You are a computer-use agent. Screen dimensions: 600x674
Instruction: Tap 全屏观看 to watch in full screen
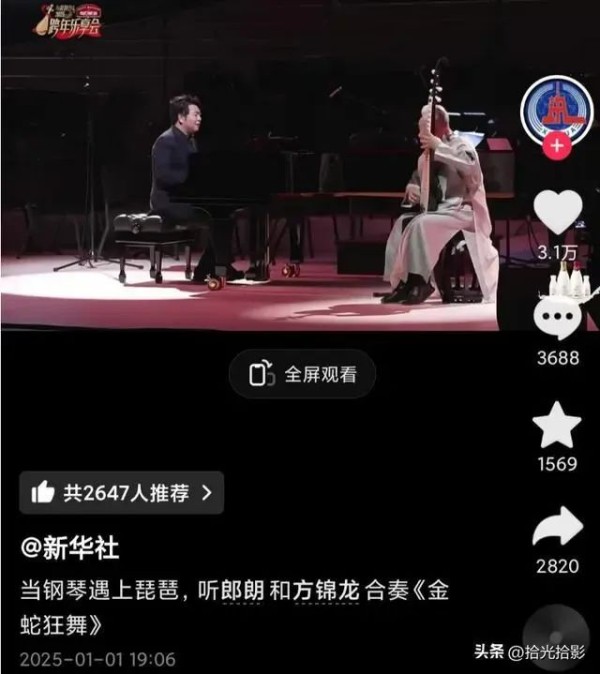point(302,374)
